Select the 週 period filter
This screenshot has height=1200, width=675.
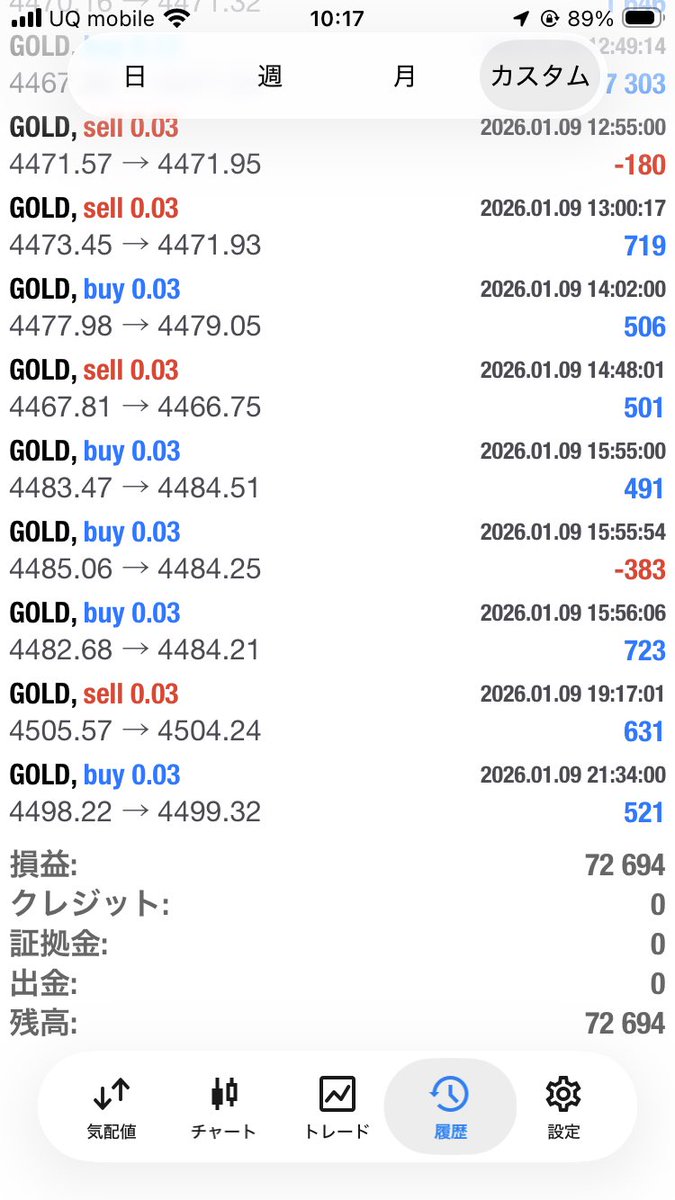[270, 76]
